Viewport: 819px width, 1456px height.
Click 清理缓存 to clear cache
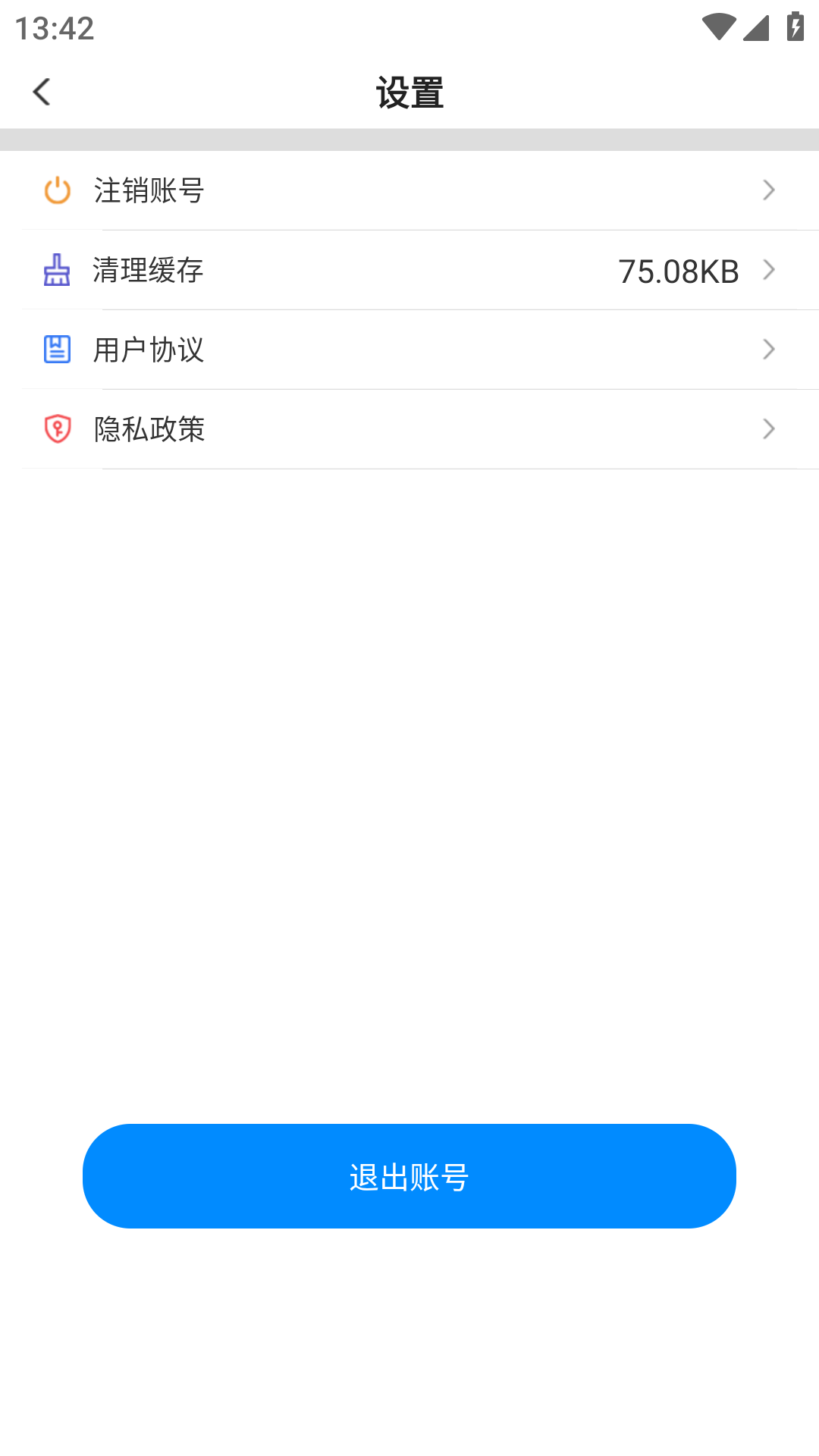(x=149, y=270)
